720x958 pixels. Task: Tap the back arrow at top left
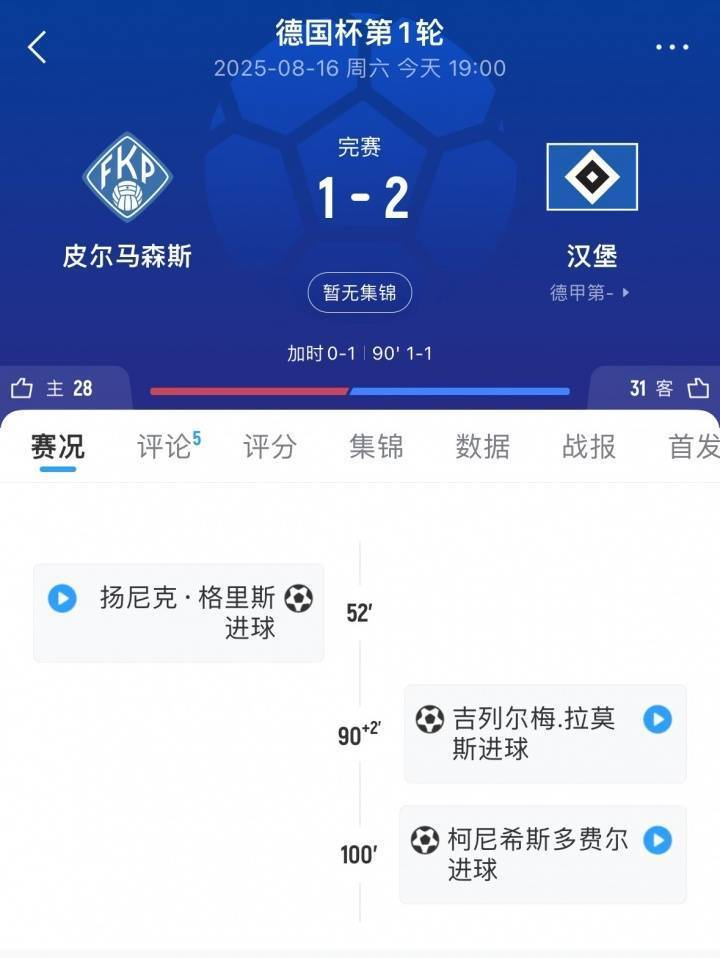pos(38,45)
